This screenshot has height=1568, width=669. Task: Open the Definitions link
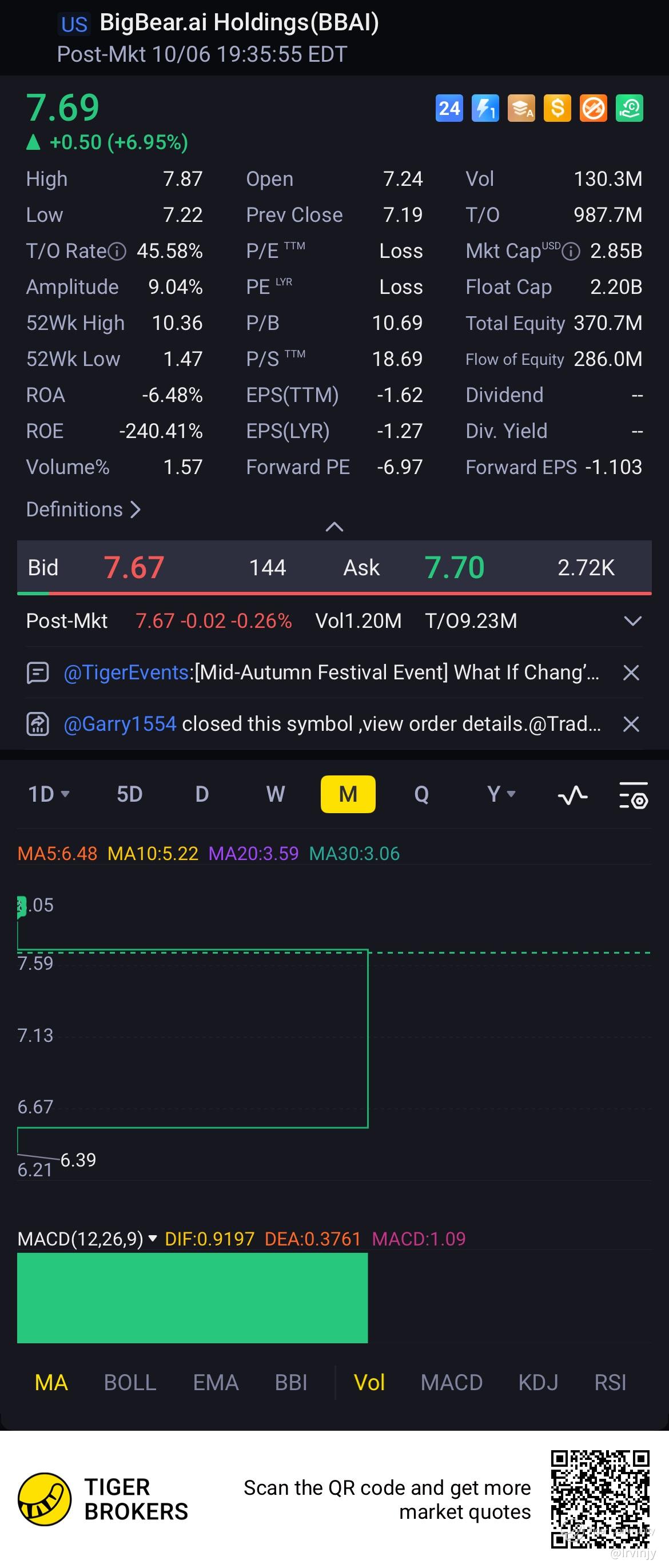[83, 510]
